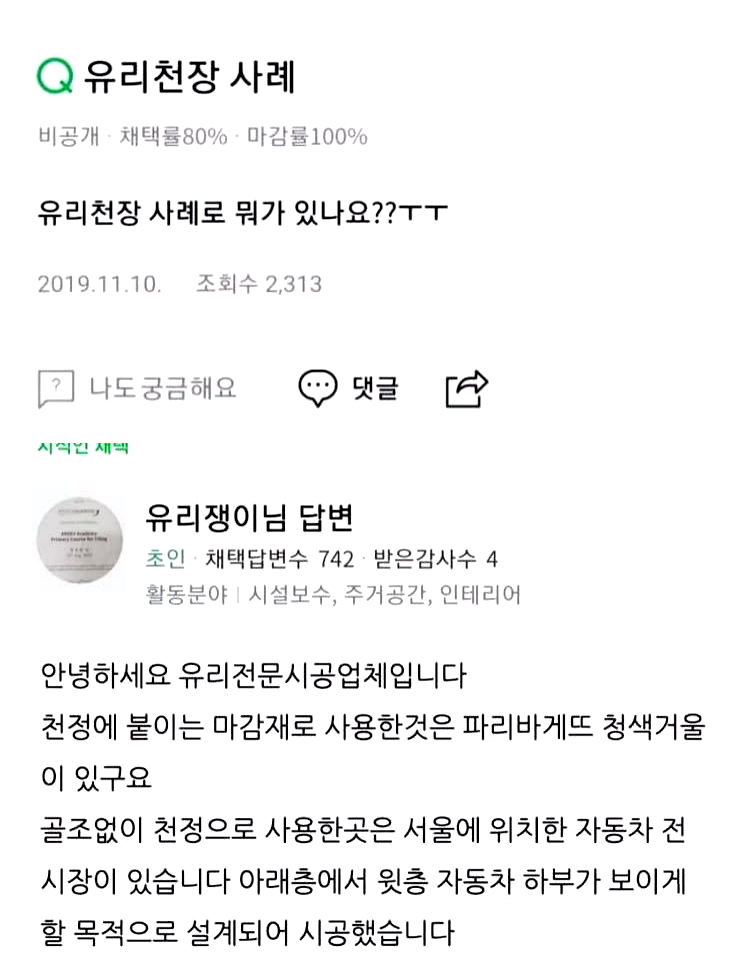Screen dimensions: 750x973
Task: Open the 댓글 comments
Action: point(348,388)
